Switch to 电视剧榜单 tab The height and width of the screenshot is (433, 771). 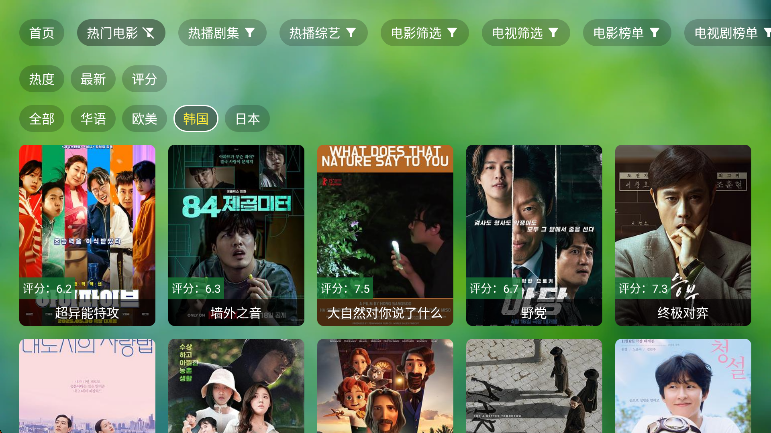coord(730,33)
